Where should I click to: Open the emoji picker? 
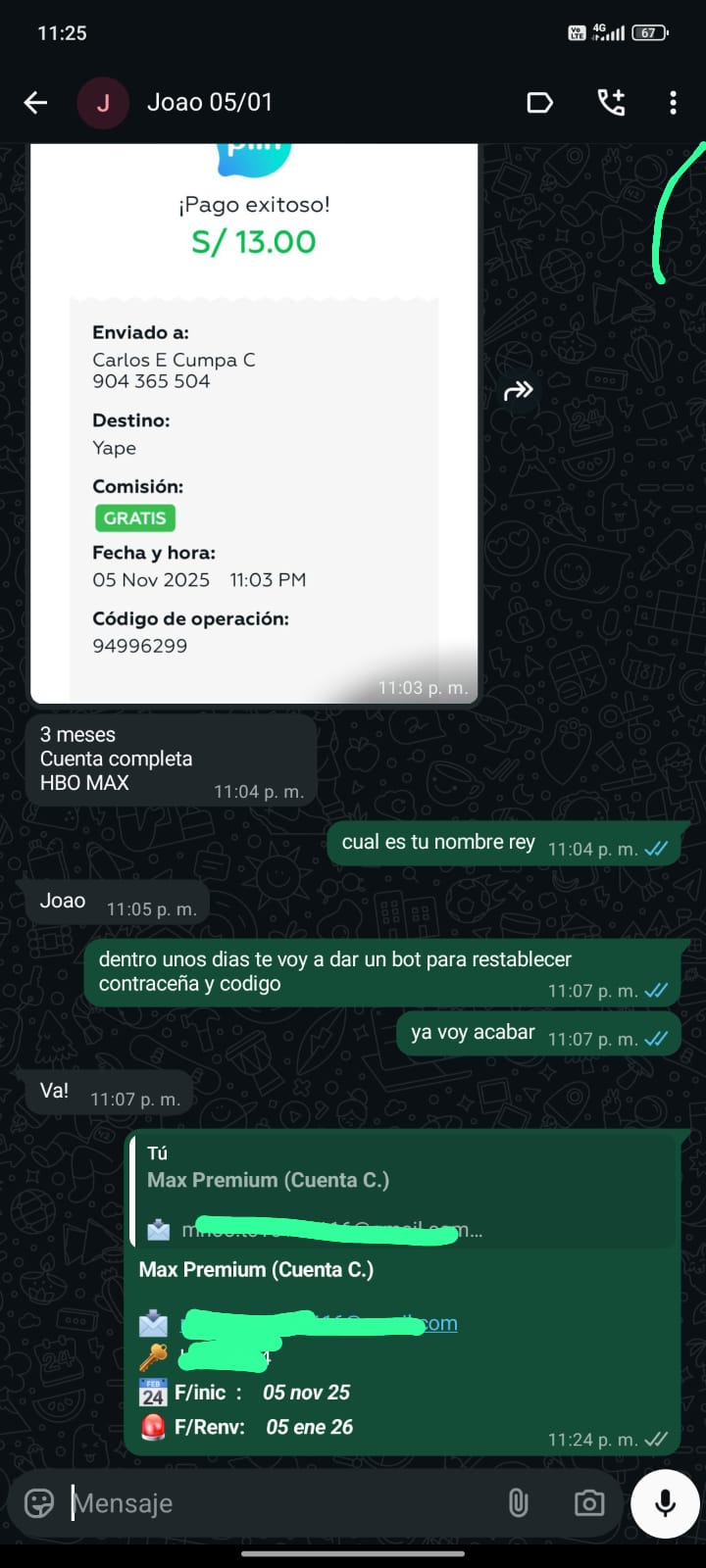tap(39, 1503)
